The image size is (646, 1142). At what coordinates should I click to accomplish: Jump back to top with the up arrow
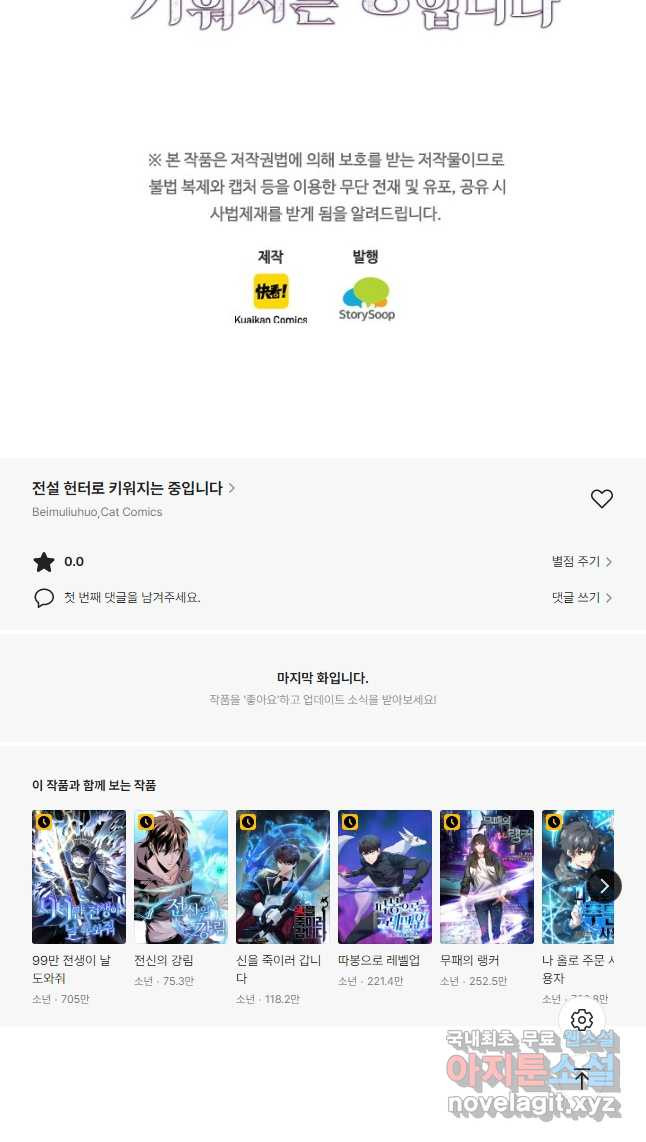pyautogui.click(x=582, y=1078)
